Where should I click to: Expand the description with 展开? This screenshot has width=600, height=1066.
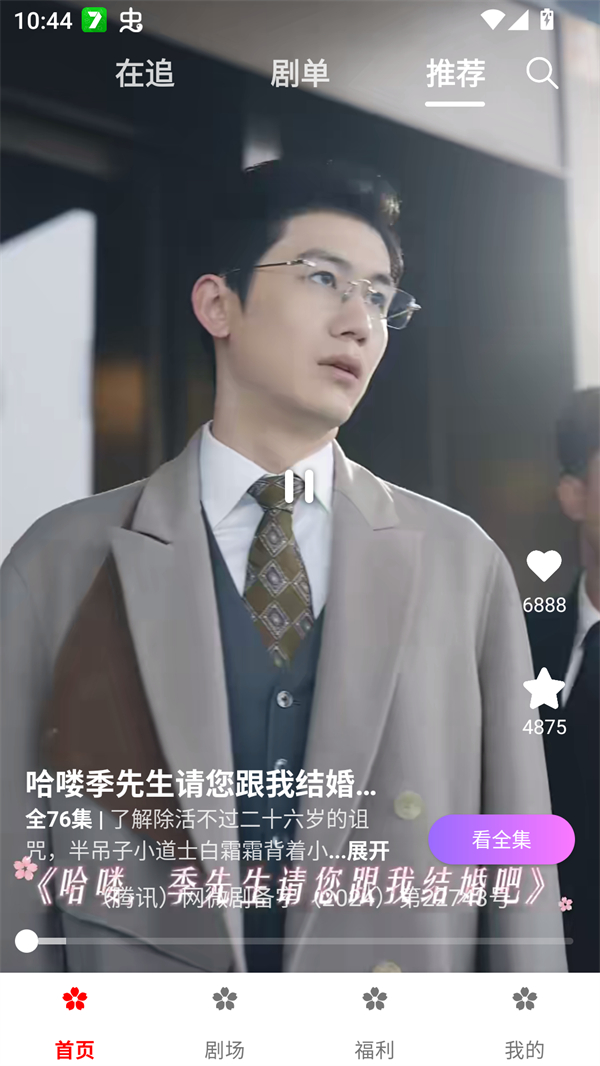click(368, 851)
